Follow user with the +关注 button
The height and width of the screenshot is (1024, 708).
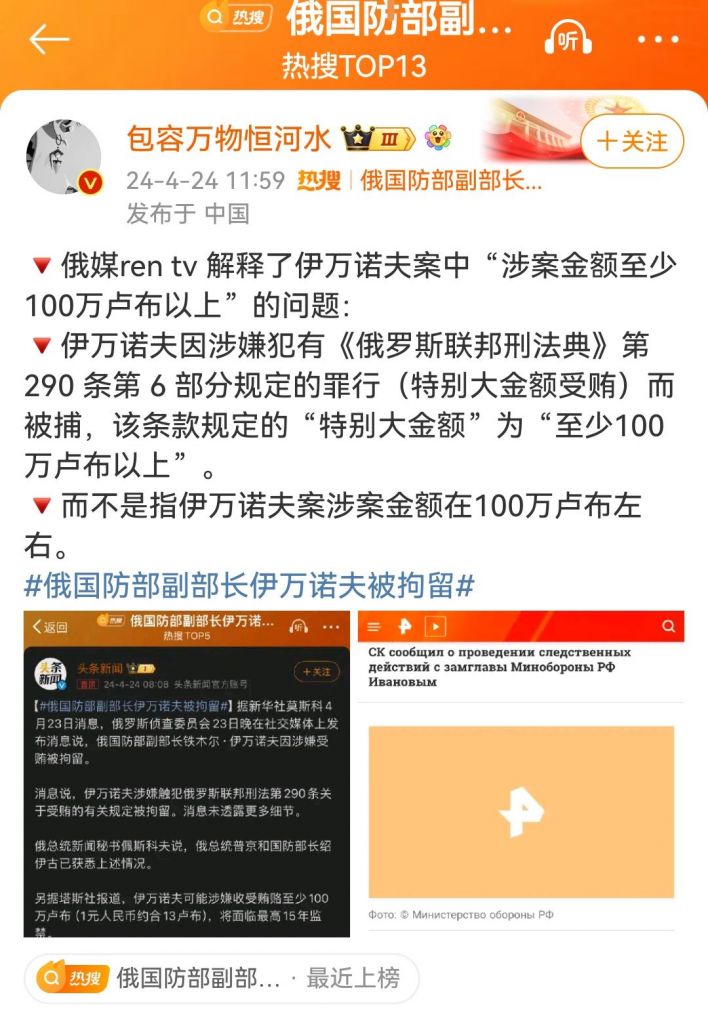tap(631, 141)
